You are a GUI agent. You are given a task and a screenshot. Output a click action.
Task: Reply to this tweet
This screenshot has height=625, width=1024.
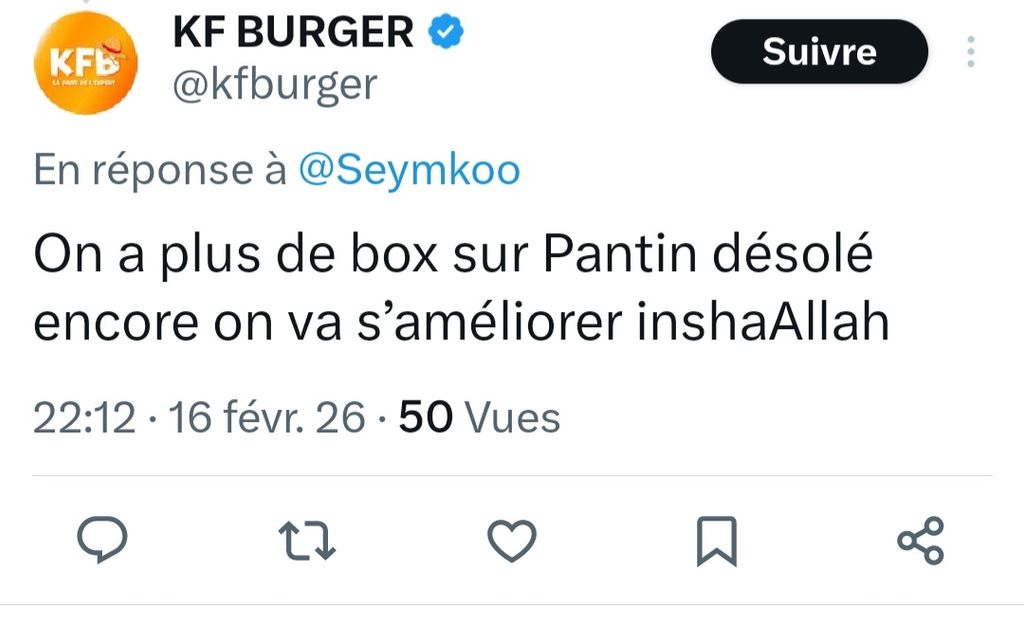(x=102, y=540)
